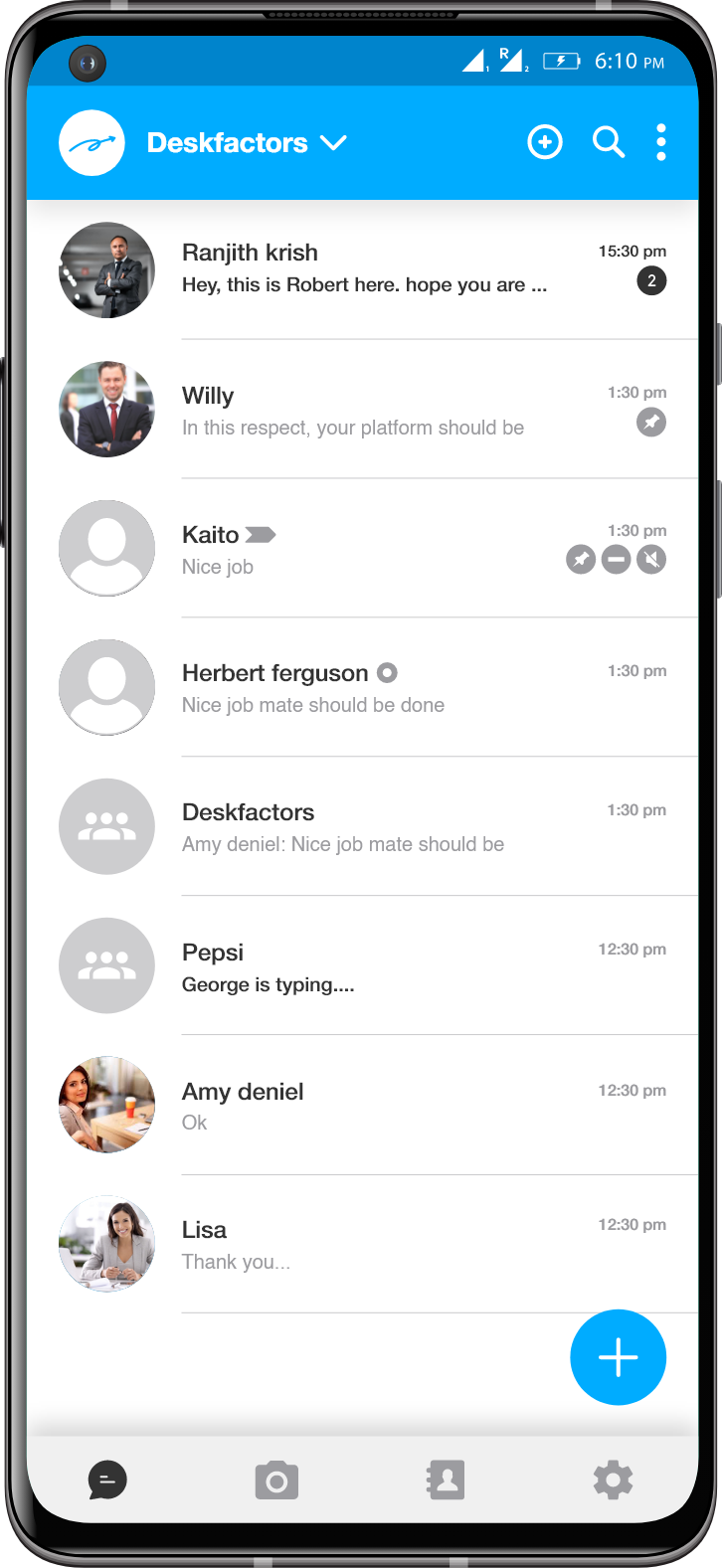Tap the blue floating plus button
Screen dimensions: 722x1568
click(618, 1357)
